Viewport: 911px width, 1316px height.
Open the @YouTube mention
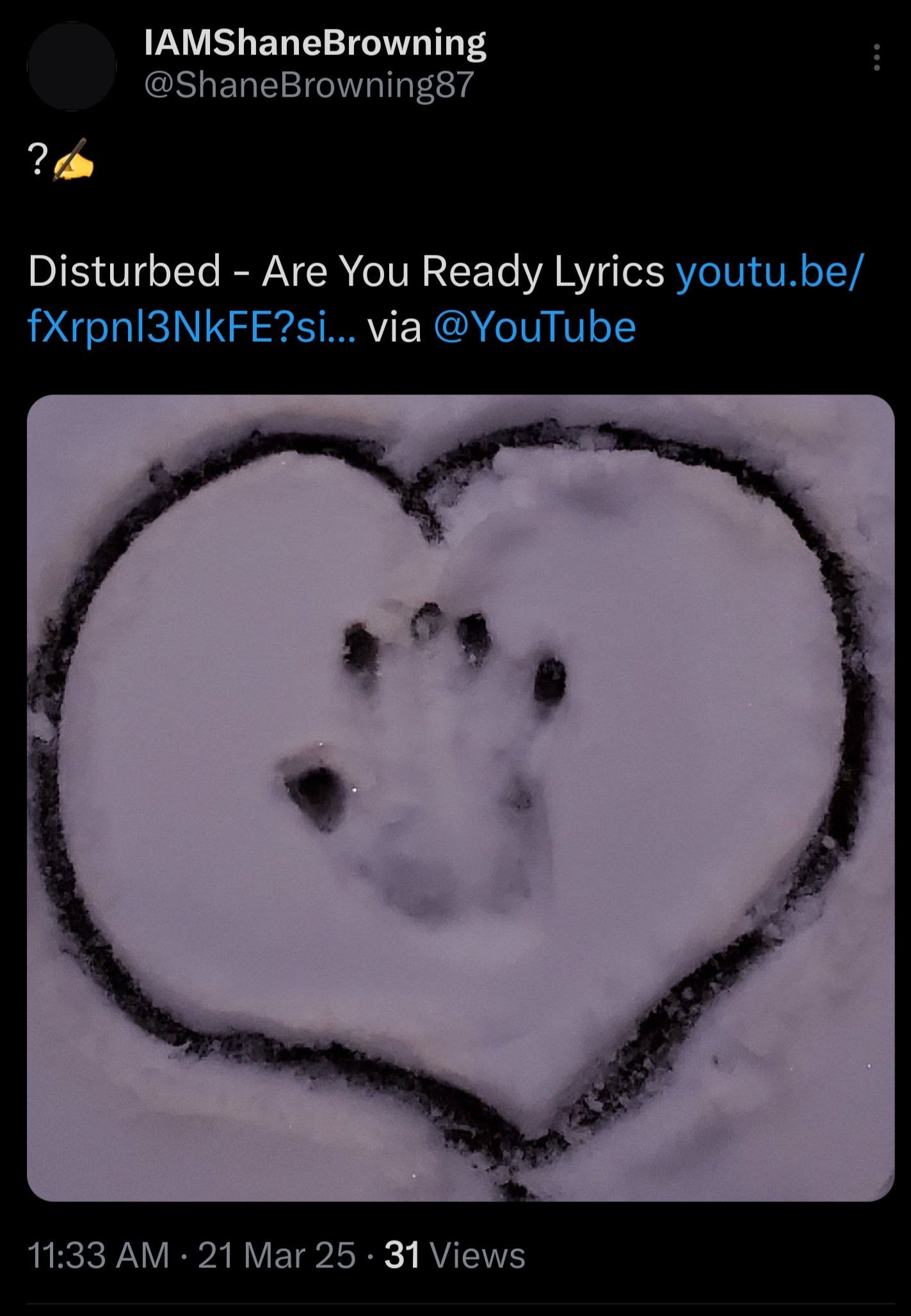click(535, 328)
